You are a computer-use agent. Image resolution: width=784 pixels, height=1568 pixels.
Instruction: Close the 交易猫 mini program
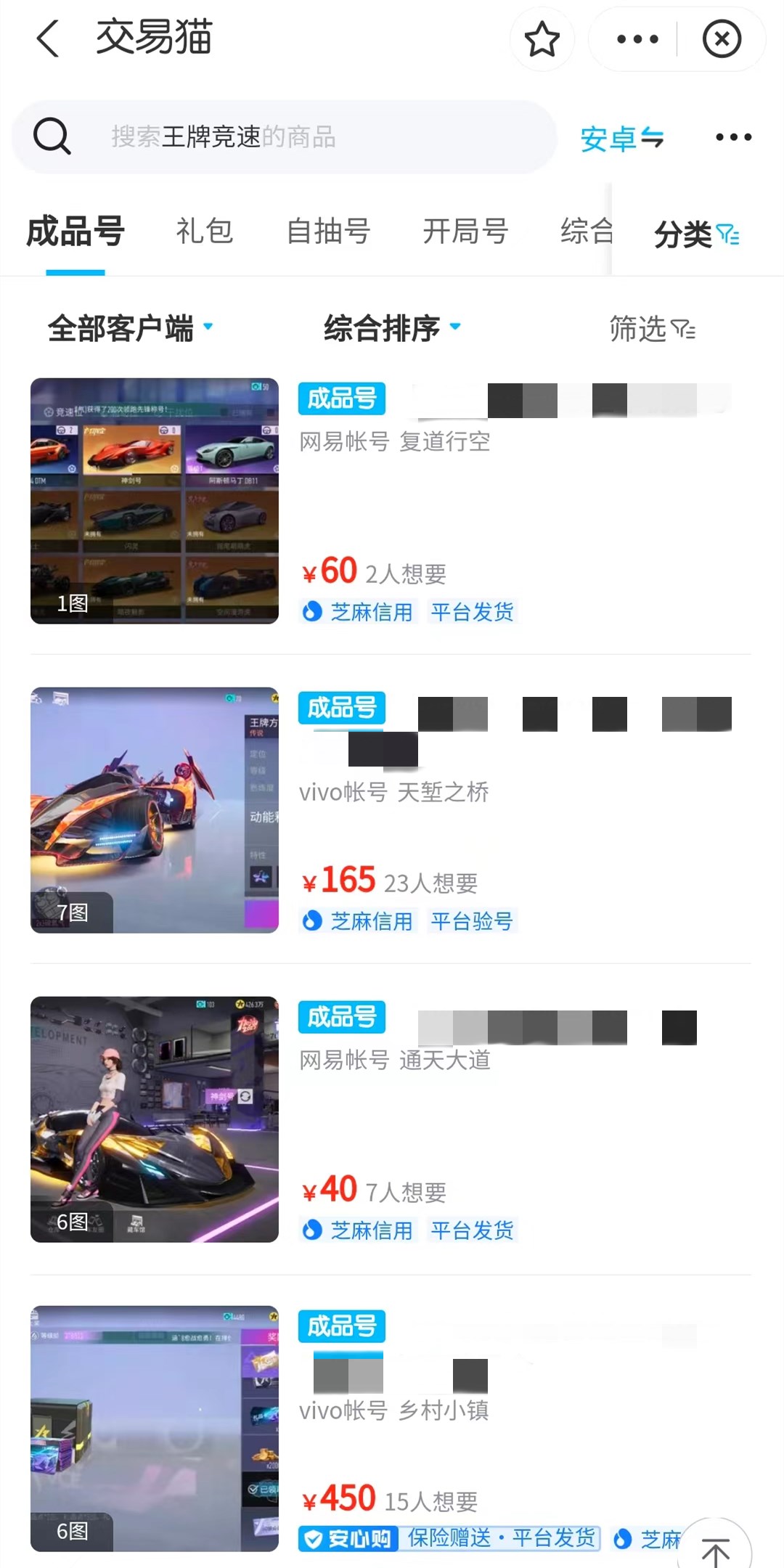point(722,39)
